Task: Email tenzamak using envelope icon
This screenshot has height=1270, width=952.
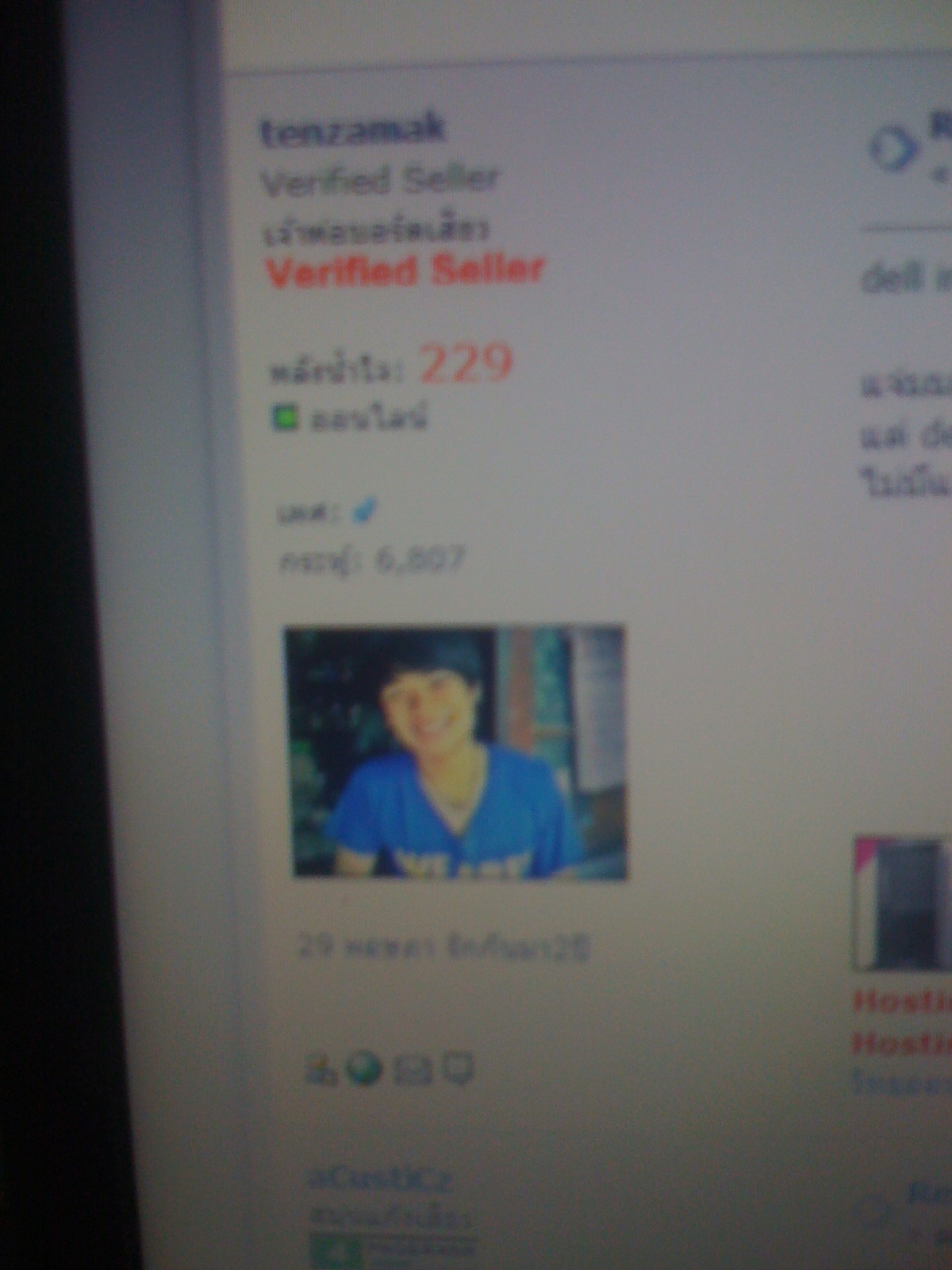Action: click(x=411, y=1072)
